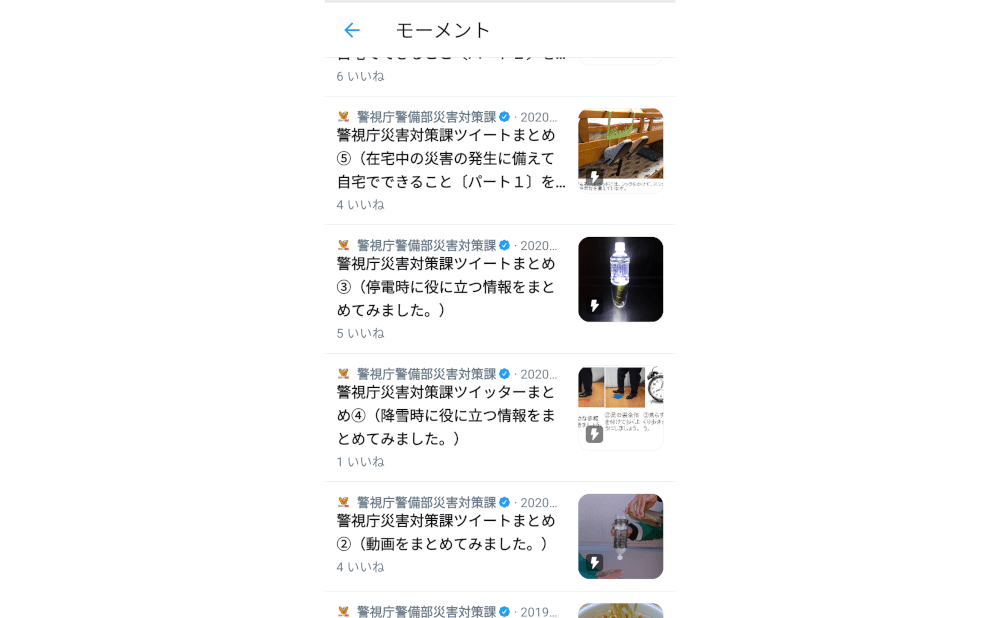Tap the bench thumbnail of moment ⑤

coord(620,150)
